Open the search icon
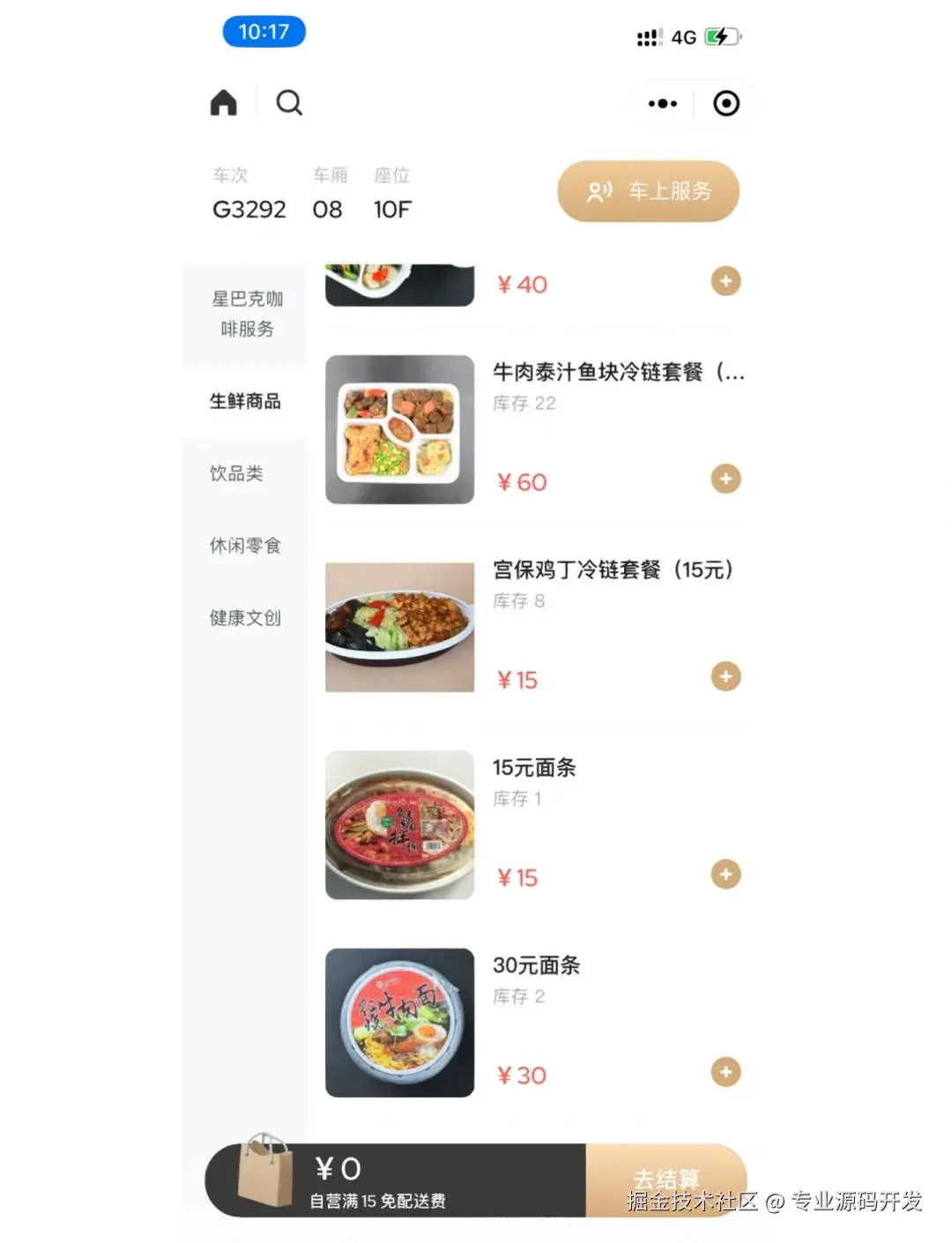This screenshot has height=1243, width=952. point(289,103)
